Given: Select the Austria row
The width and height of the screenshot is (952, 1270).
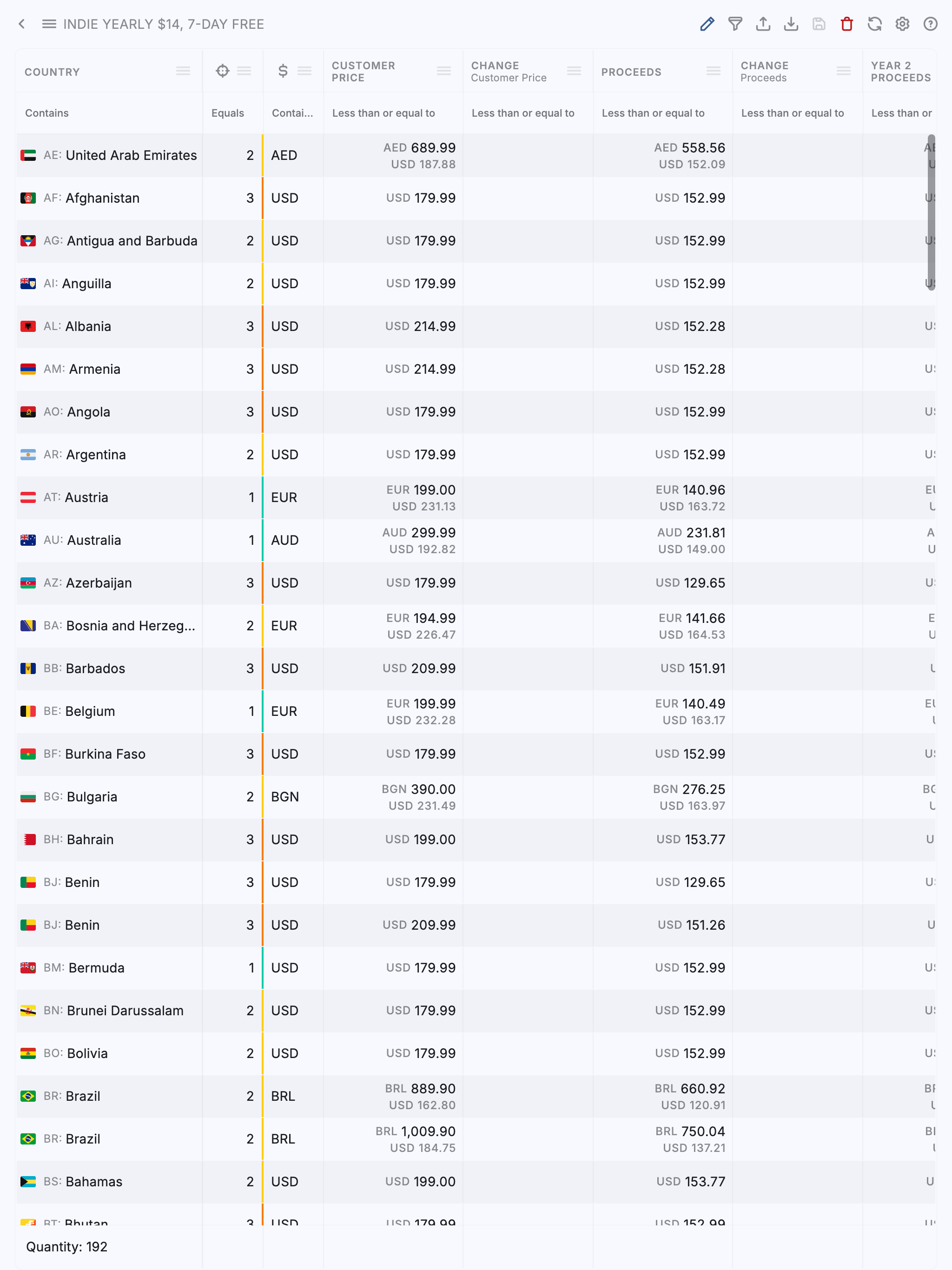Looking at the screenshot, I should (x=87, y=498).
